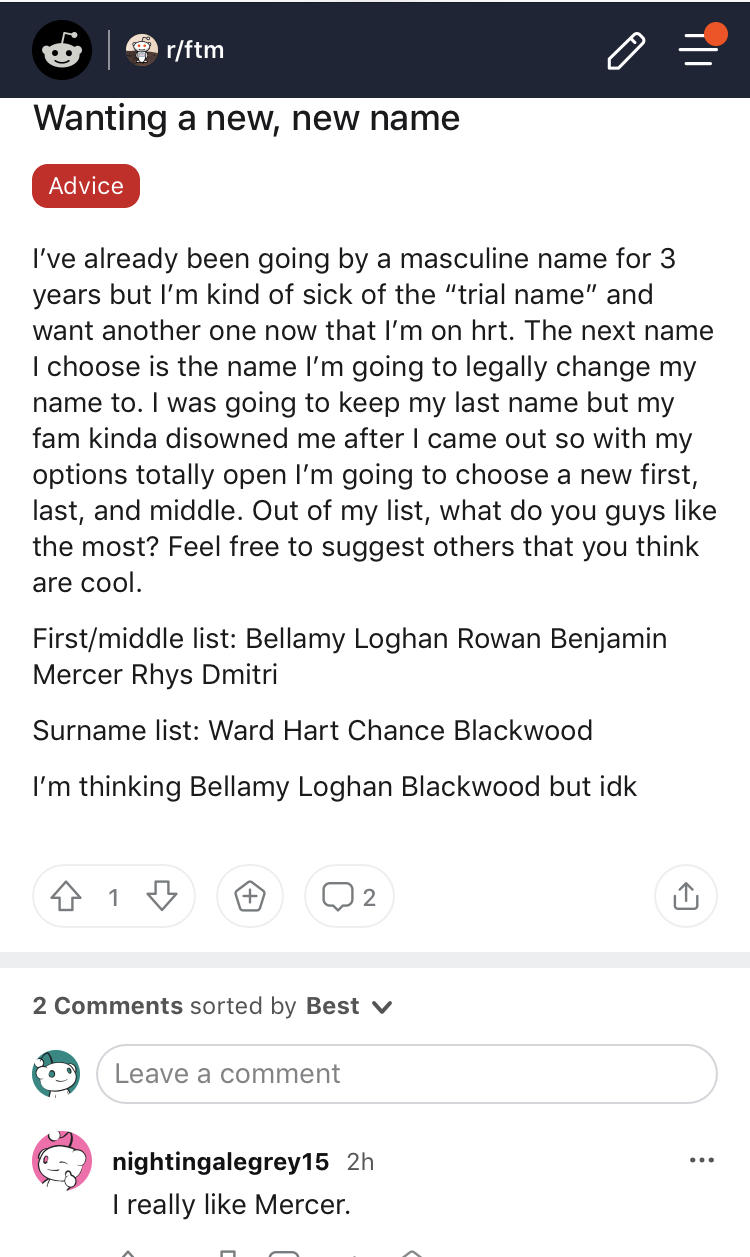Image resolution: width=750 pixels, height=1257 pixels.
Task: Give an award to this post
Action: [250, 897]
